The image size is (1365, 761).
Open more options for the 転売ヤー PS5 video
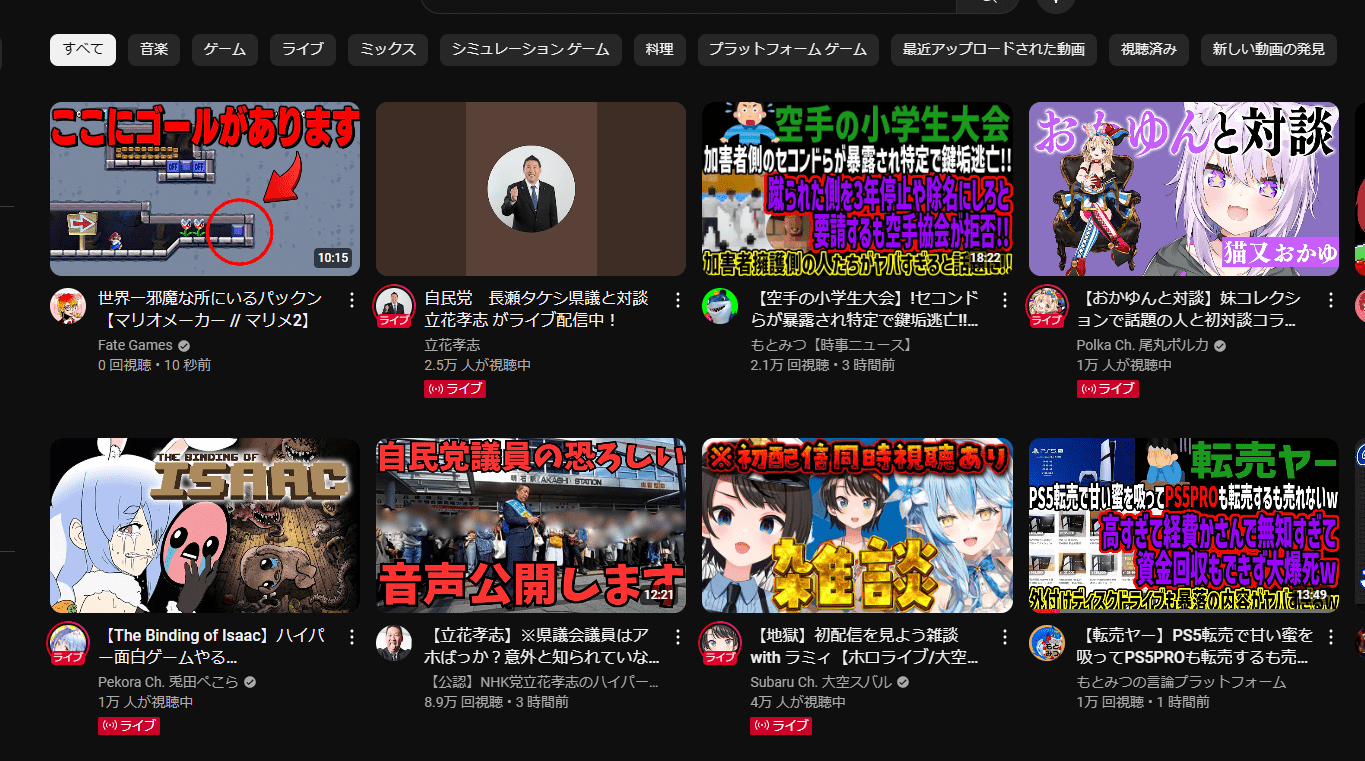click(x=1330, y=637)
